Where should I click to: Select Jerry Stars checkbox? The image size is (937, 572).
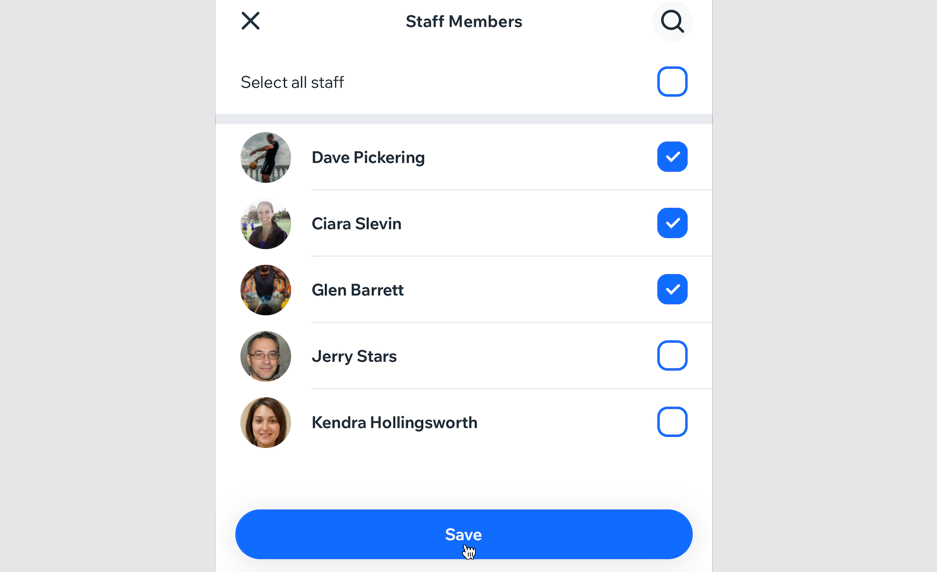(672, 356)
